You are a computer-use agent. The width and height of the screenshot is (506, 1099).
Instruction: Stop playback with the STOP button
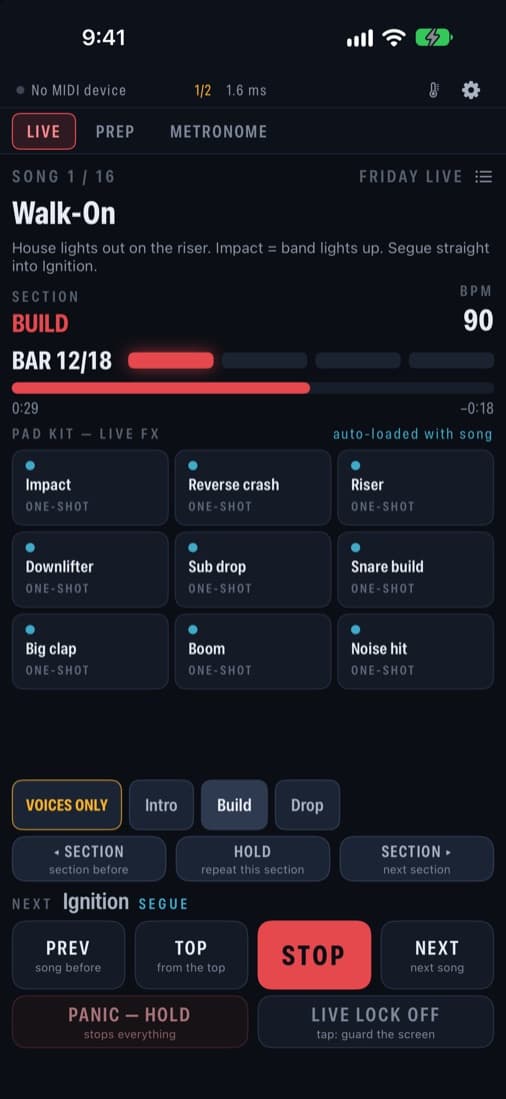(x=314, y=955)
